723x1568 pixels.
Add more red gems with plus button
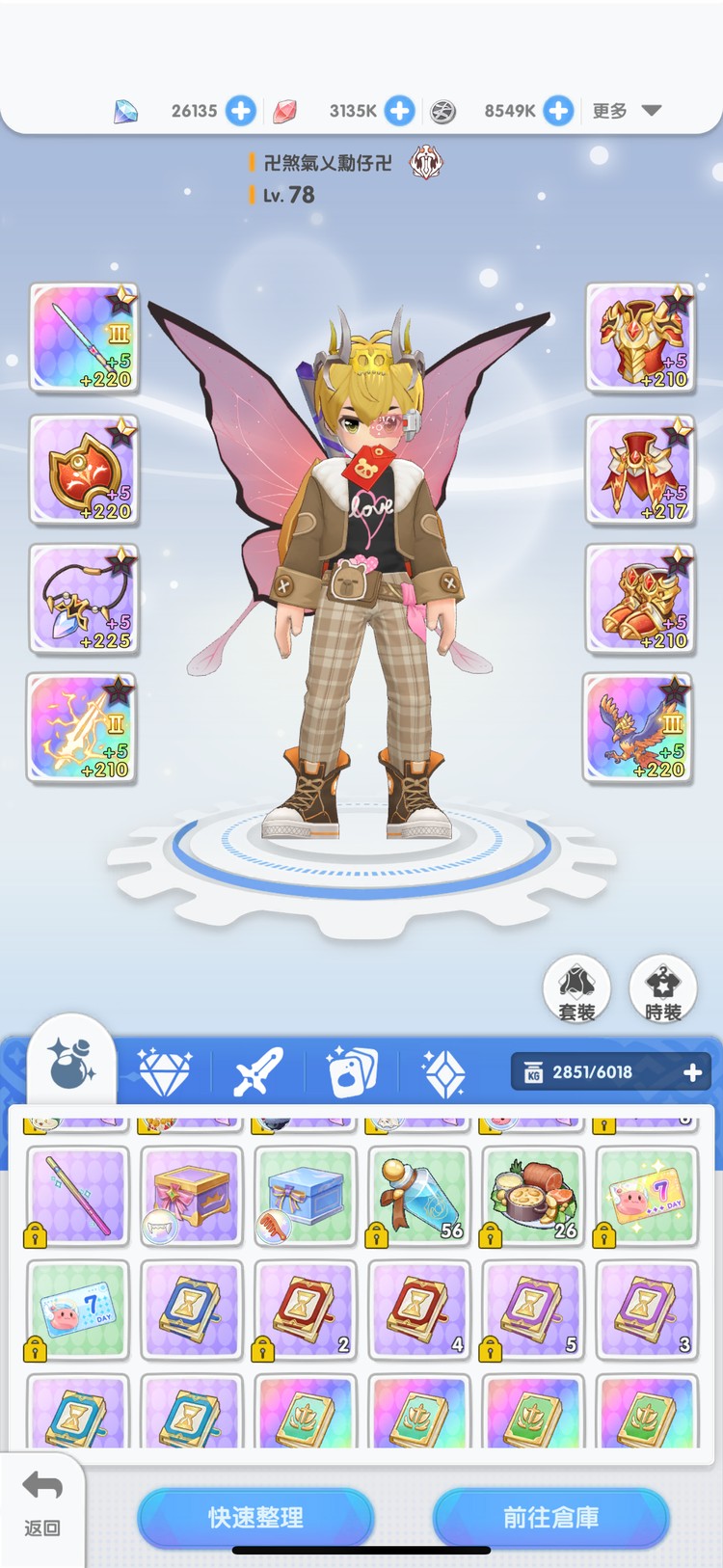399,111
